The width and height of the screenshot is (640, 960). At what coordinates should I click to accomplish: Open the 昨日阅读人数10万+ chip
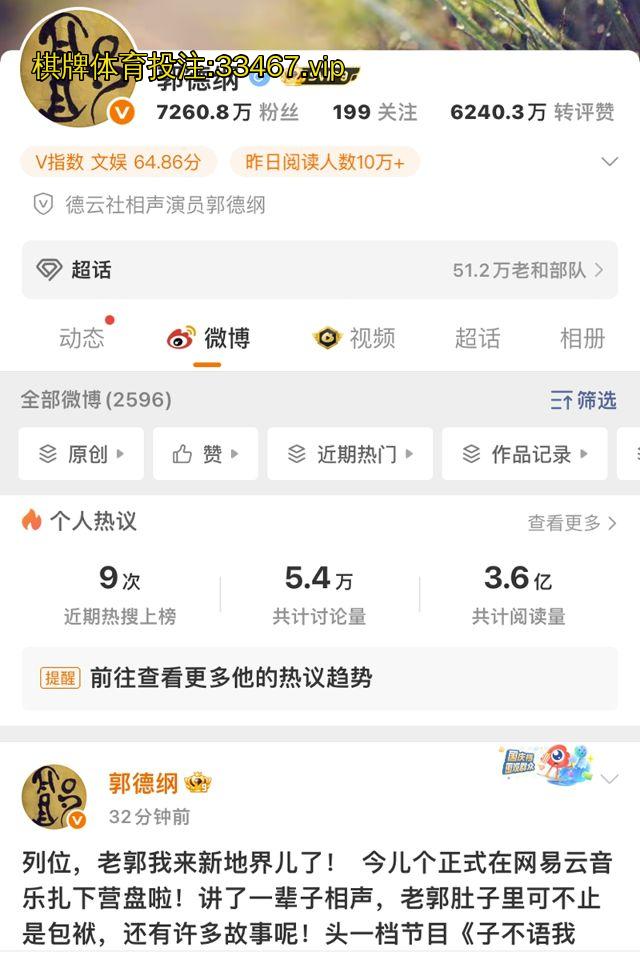point(325,162)
